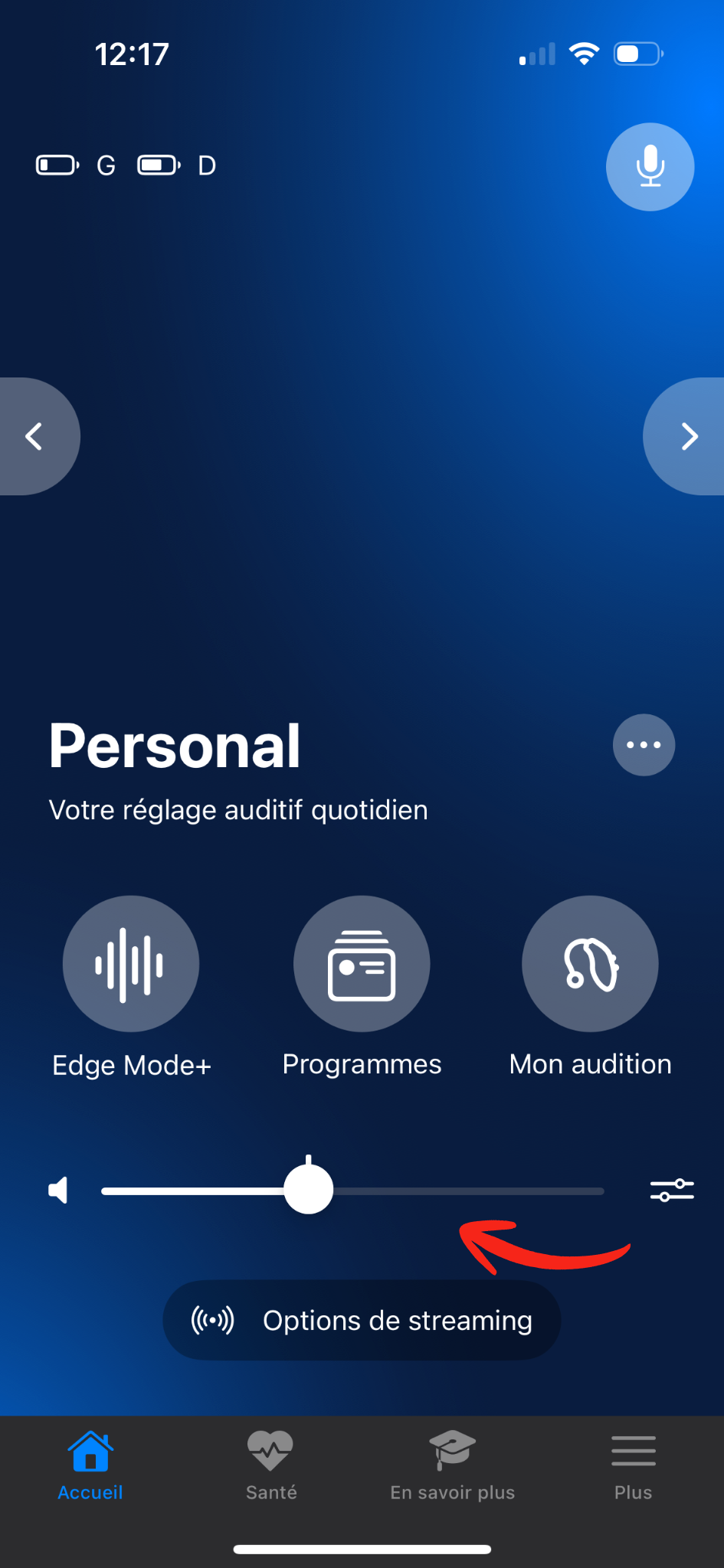Switch to the Plus tab
Image resolution: width=724 pixels, height=1568 pixels.
pyautogui.click(x=633, y=1466)
